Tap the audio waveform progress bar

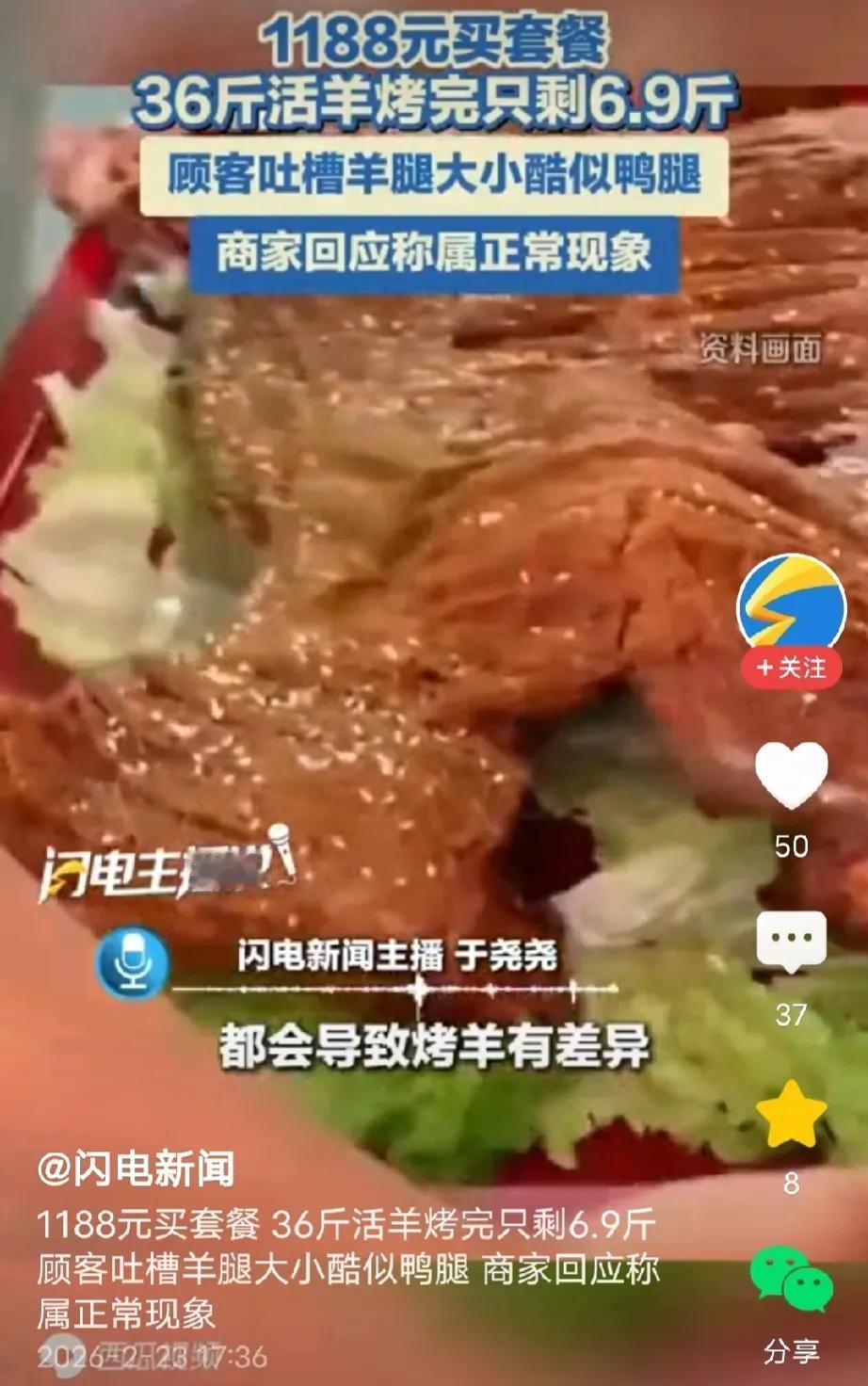click(x=395, y=987)
